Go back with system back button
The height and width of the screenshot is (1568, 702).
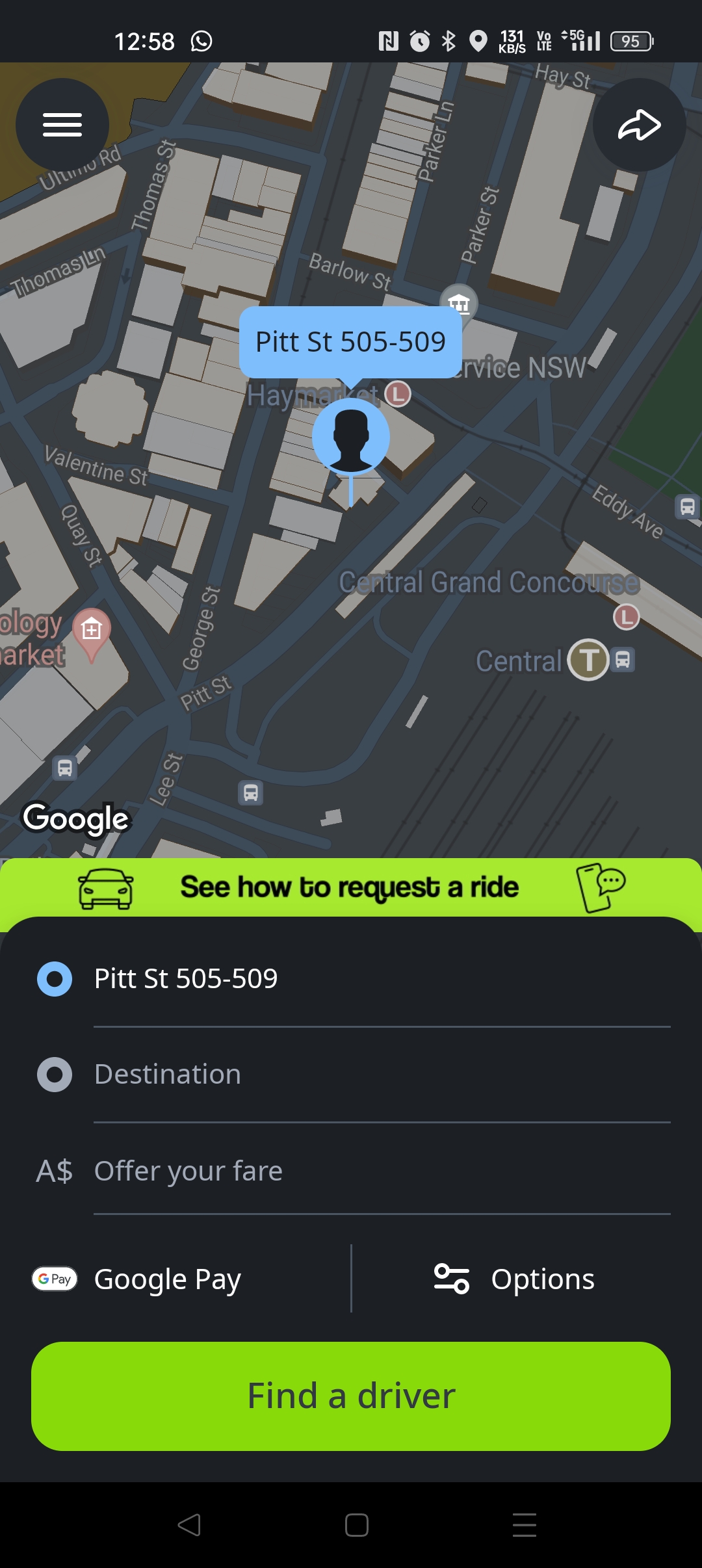(x=189, y=1524)
